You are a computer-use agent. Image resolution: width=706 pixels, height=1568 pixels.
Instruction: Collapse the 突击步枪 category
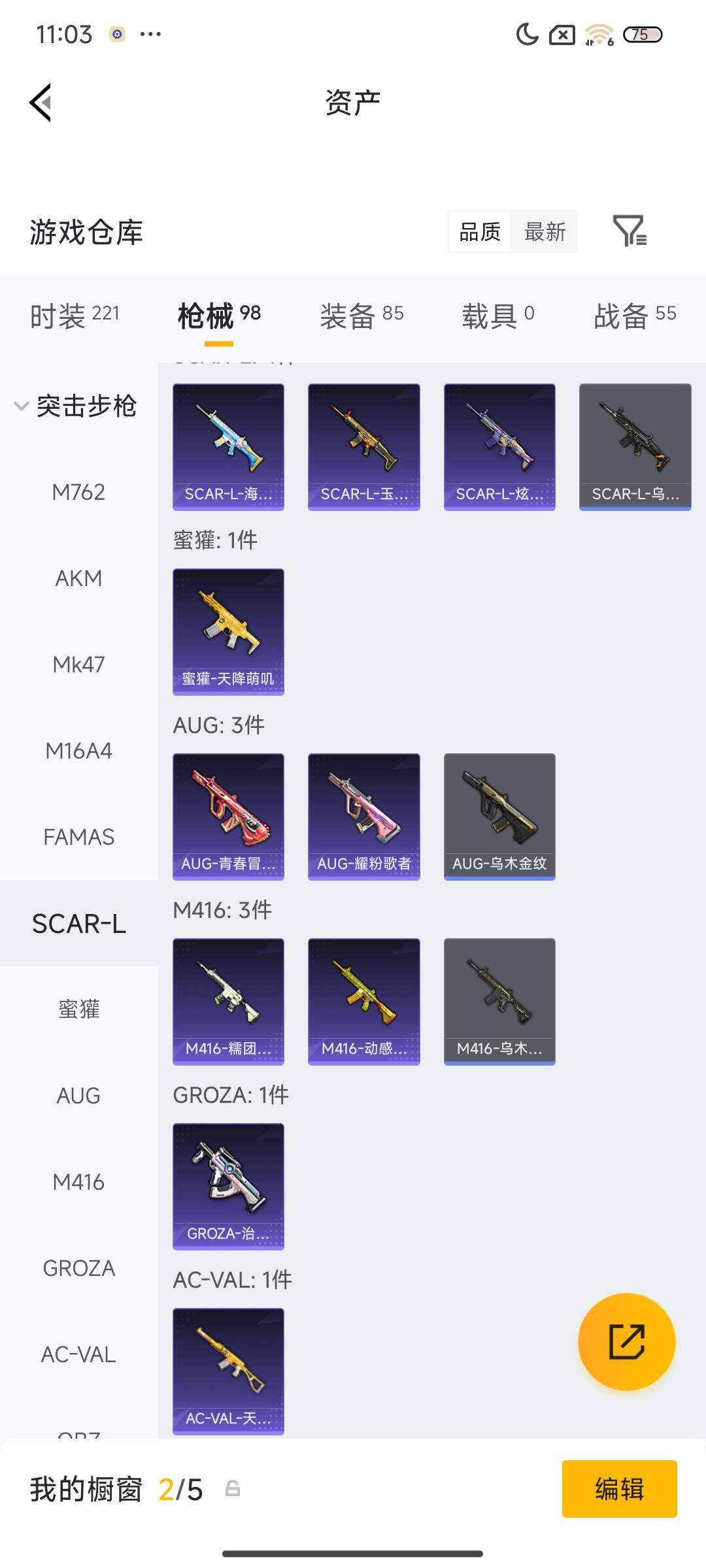76,406
